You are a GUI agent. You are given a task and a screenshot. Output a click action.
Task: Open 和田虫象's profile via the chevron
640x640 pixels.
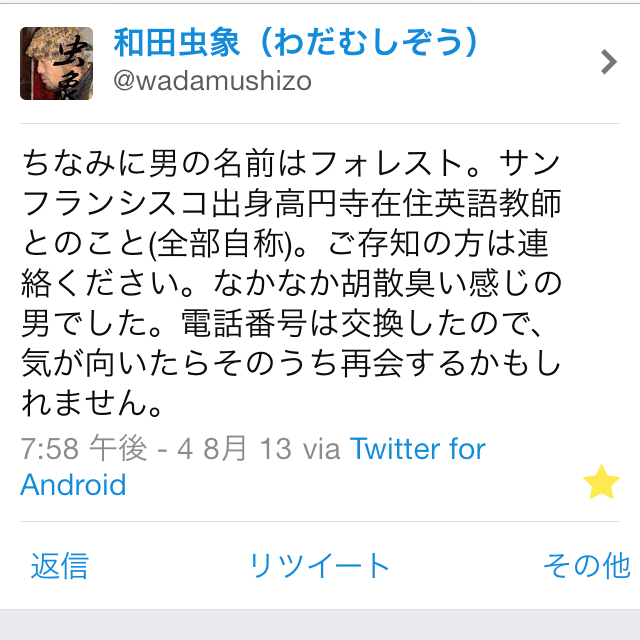click(x=609, y=63)
